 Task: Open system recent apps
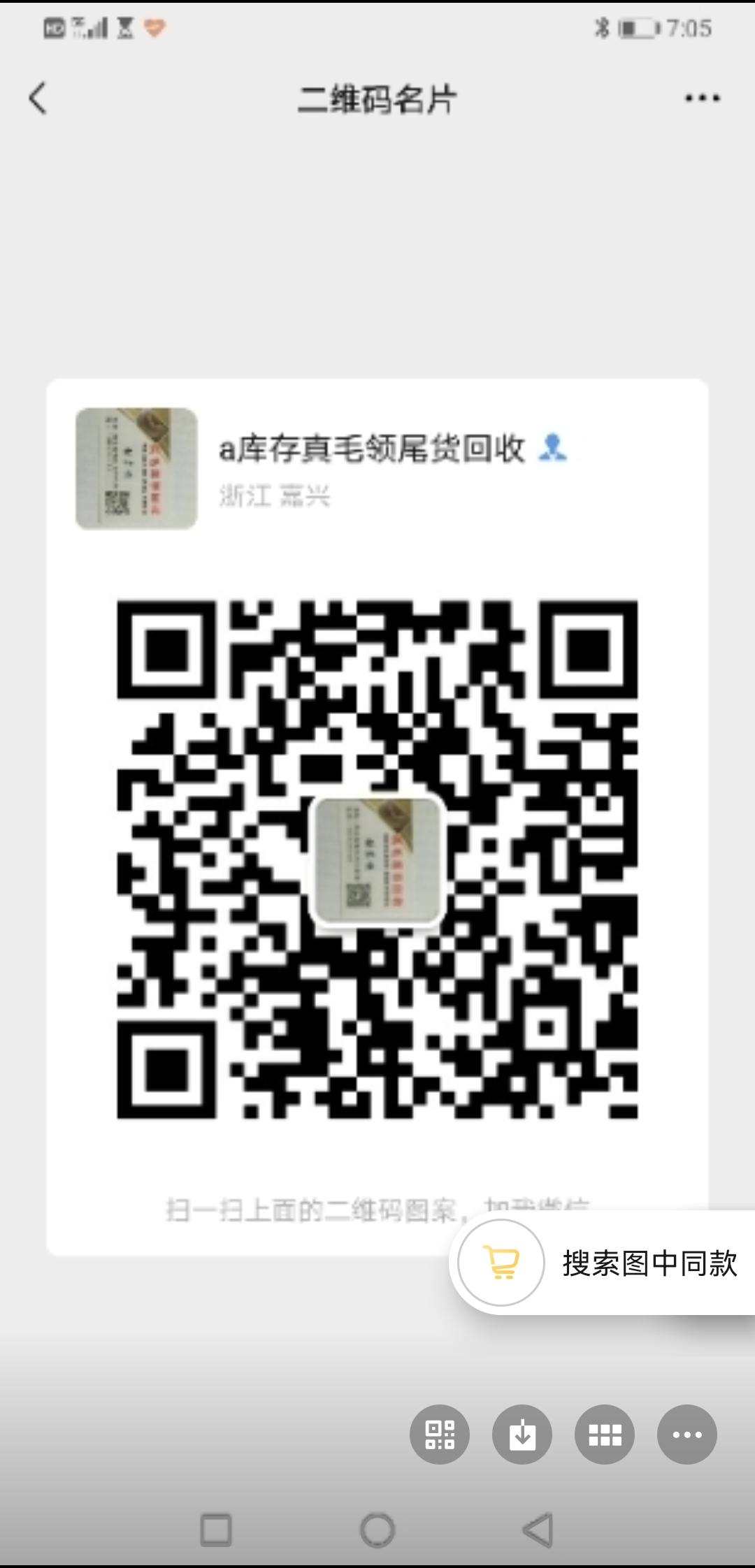point(216,1530)
